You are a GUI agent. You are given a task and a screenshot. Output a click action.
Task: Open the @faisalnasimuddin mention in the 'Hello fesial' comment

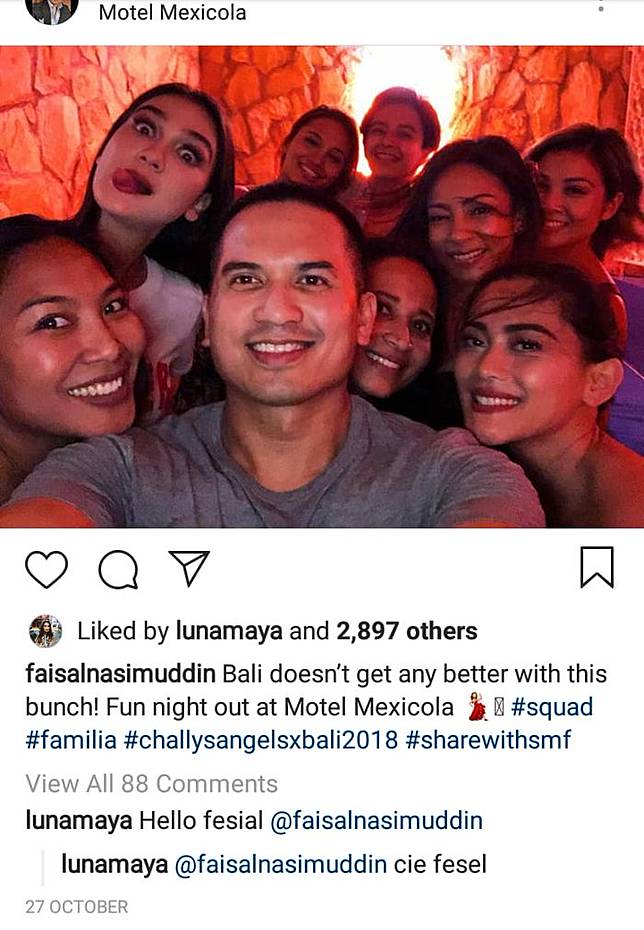[x=376, y=822]
